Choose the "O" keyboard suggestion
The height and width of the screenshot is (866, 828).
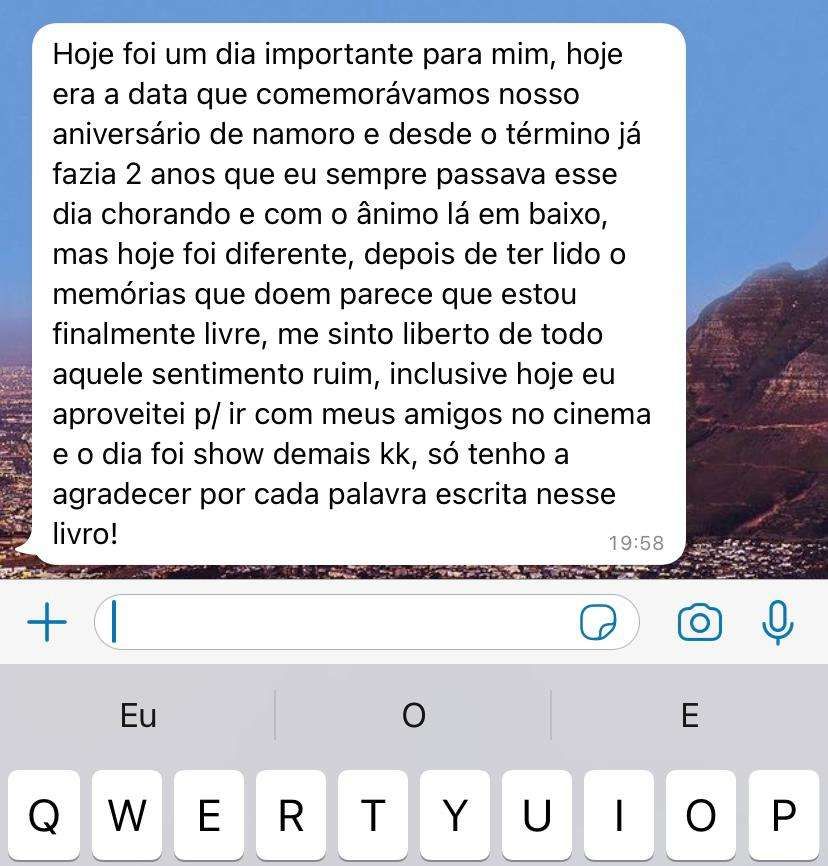pos(413,715)
